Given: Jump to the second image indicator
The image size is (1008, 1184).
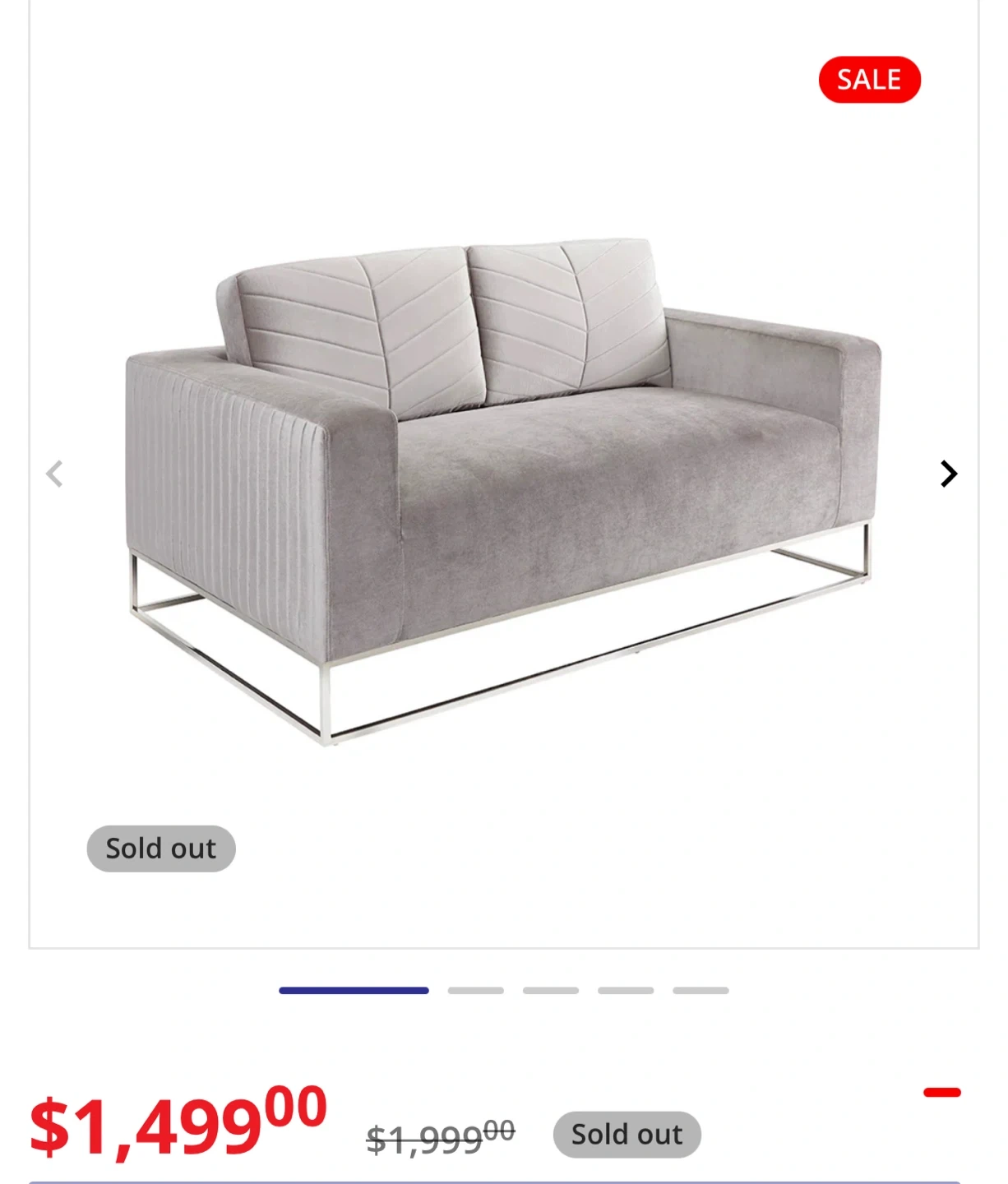Looking at the screenshot, I should [x=475, y=991].
